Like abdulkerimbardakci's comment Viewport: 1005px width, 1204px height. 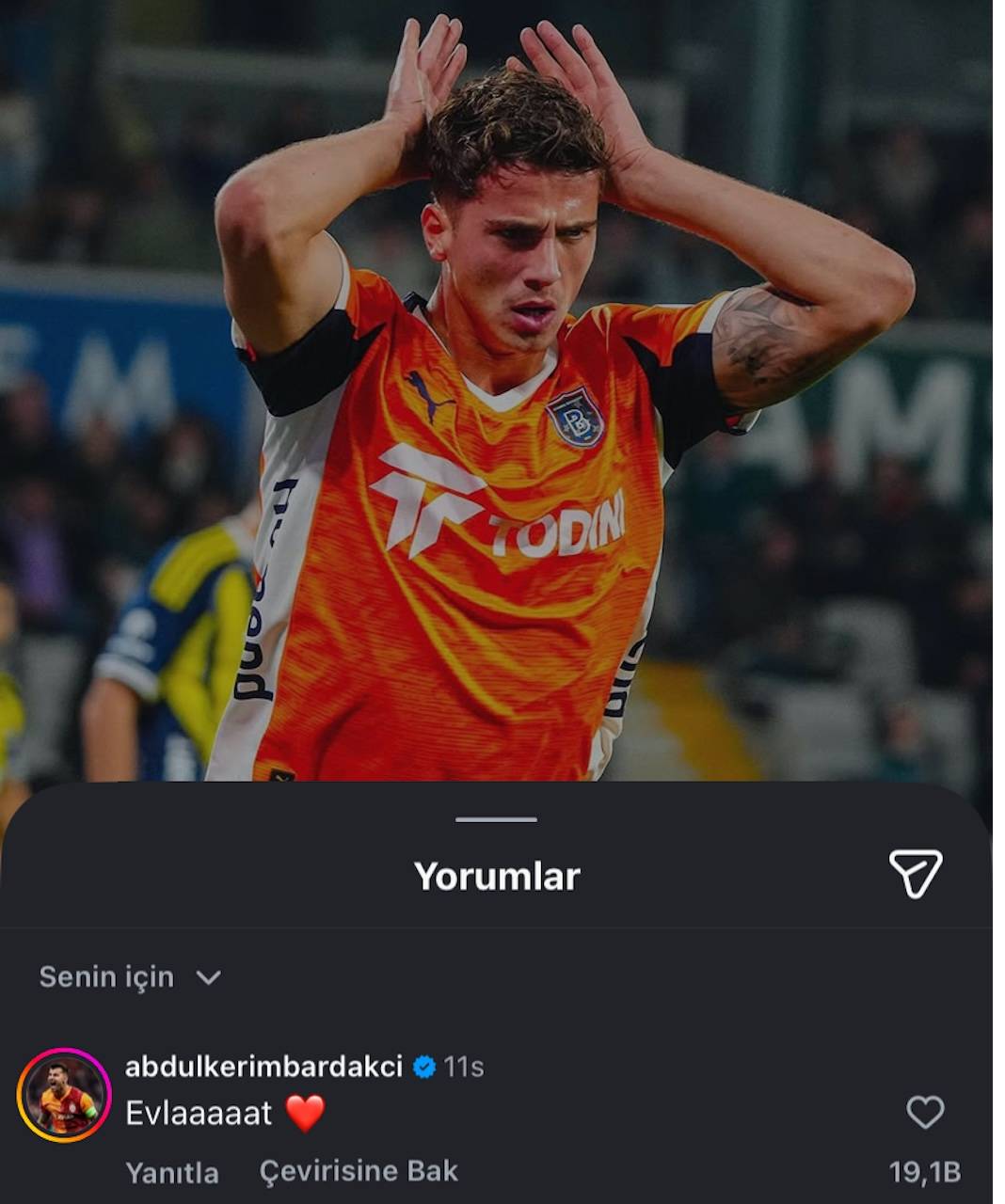coord(924,1112)
